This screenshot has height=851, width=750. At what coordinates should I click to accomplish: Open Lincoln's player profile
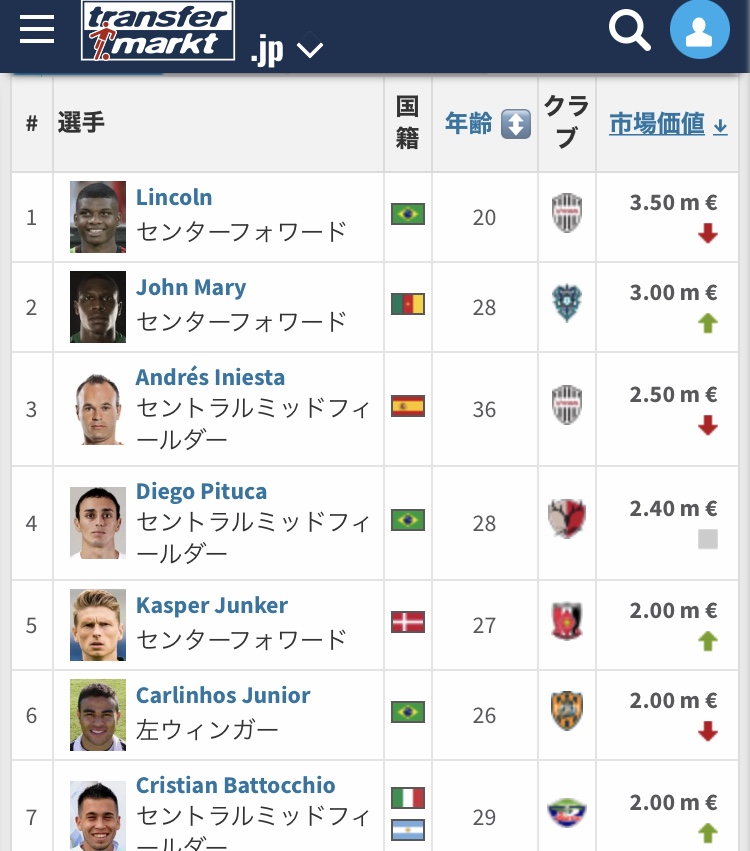[174, 197]
